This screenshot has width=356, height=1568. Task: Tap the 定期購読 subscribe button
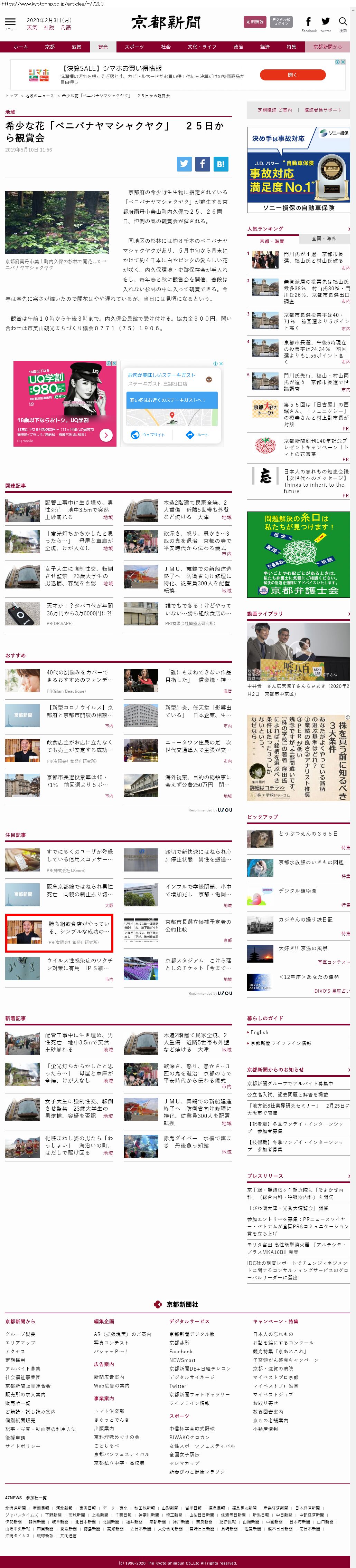coord(255,22)
